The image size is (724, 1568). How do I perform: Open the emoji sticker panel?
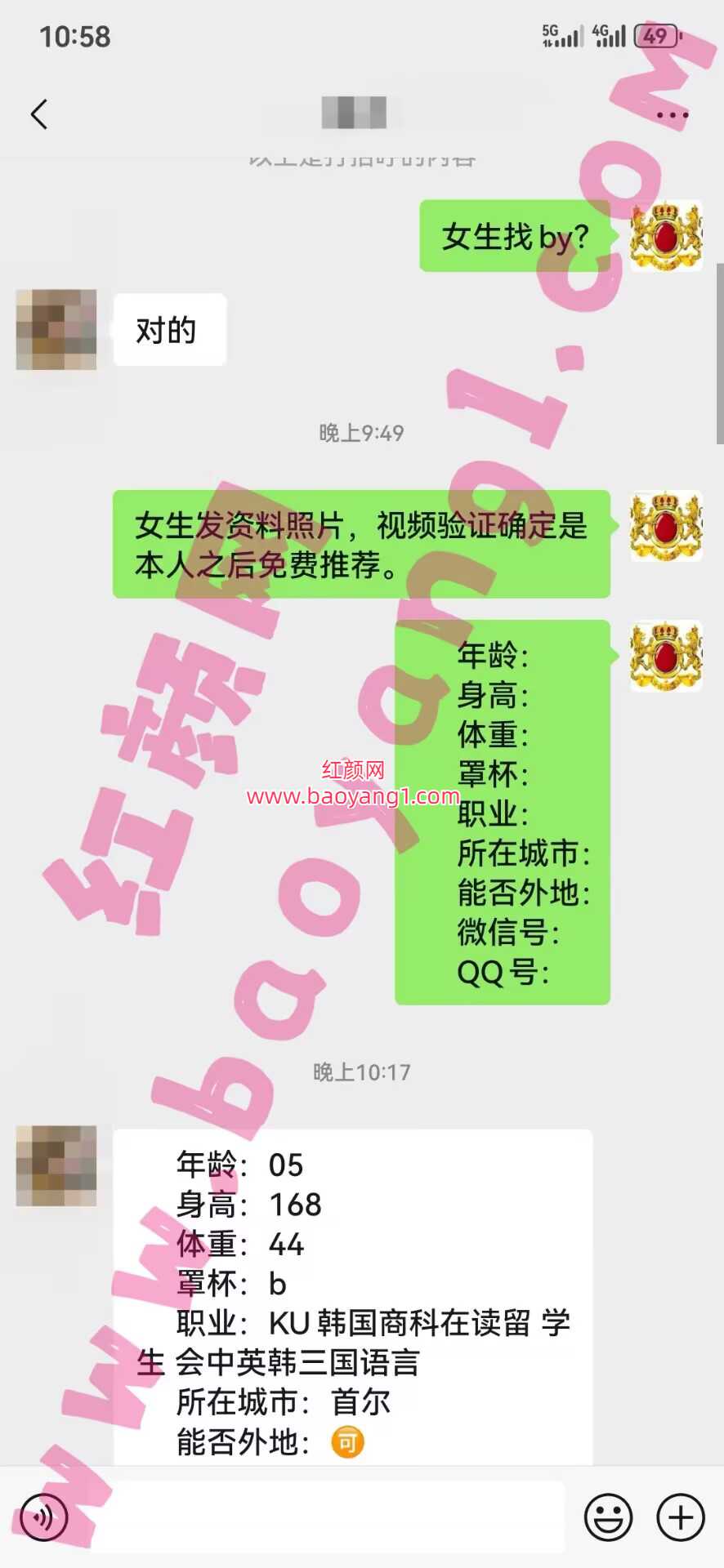point(609,1517)
